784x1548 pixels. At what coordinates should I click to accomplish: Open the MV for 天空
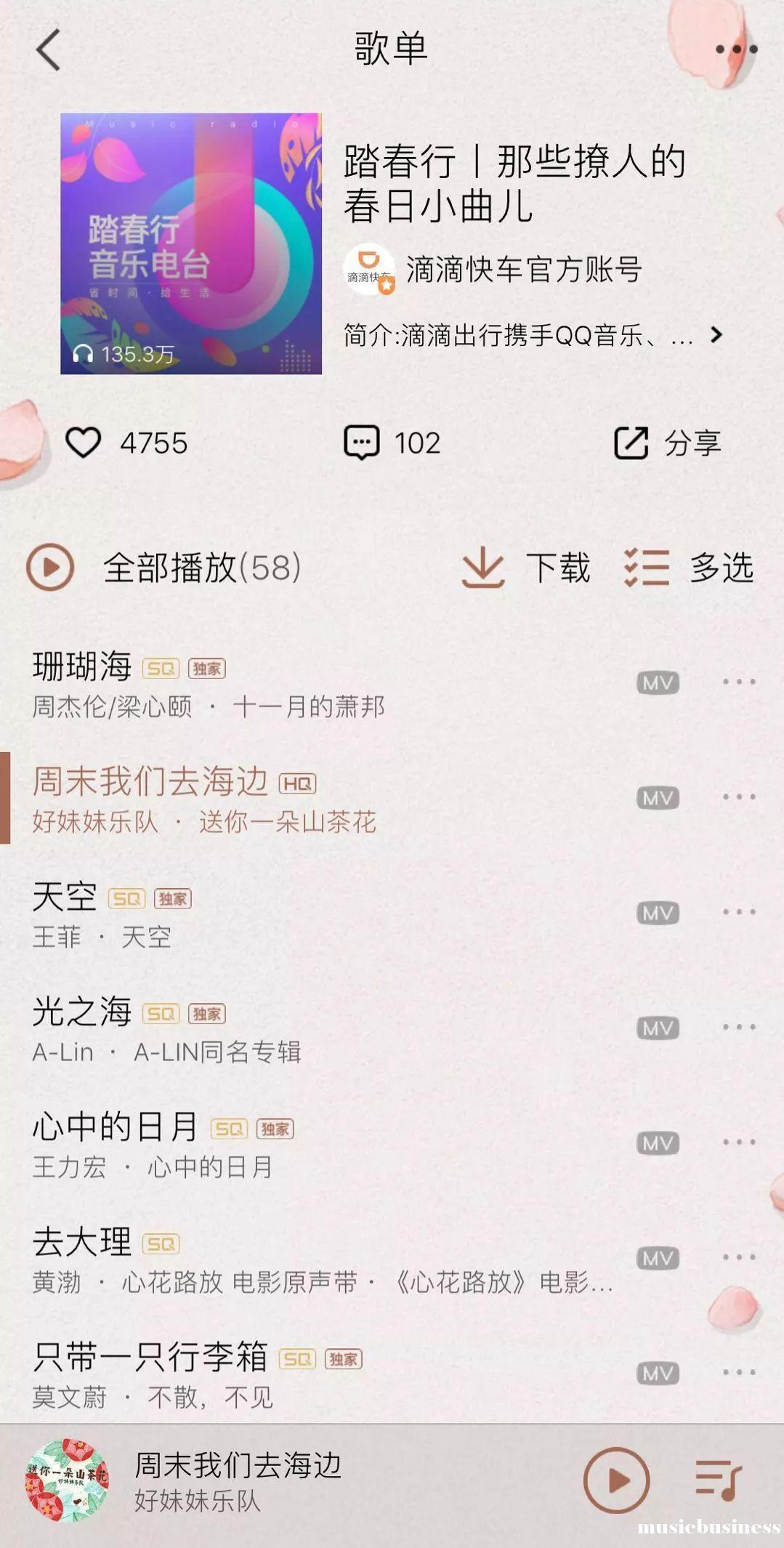pos(658,913)
